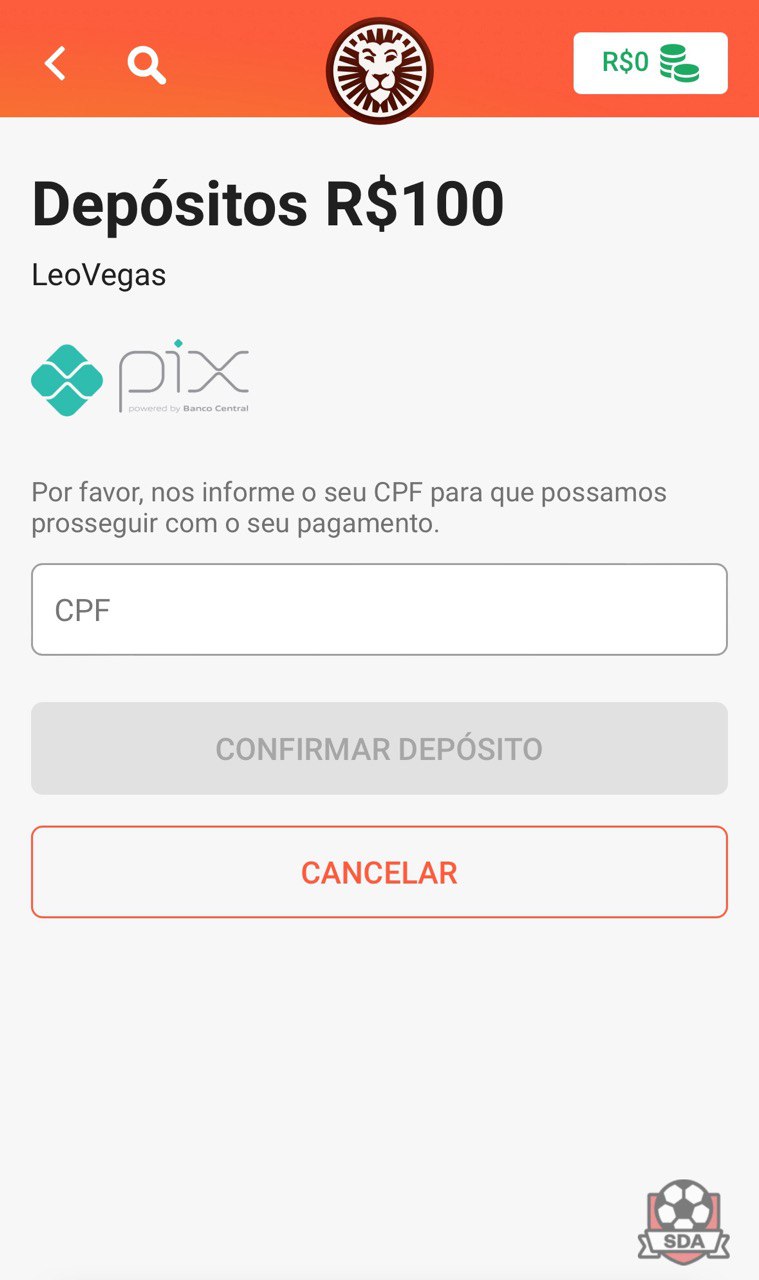This screenshot has width=759, height=1280.
Task: Open the R$0 balance button
Action: coord(650,63)
